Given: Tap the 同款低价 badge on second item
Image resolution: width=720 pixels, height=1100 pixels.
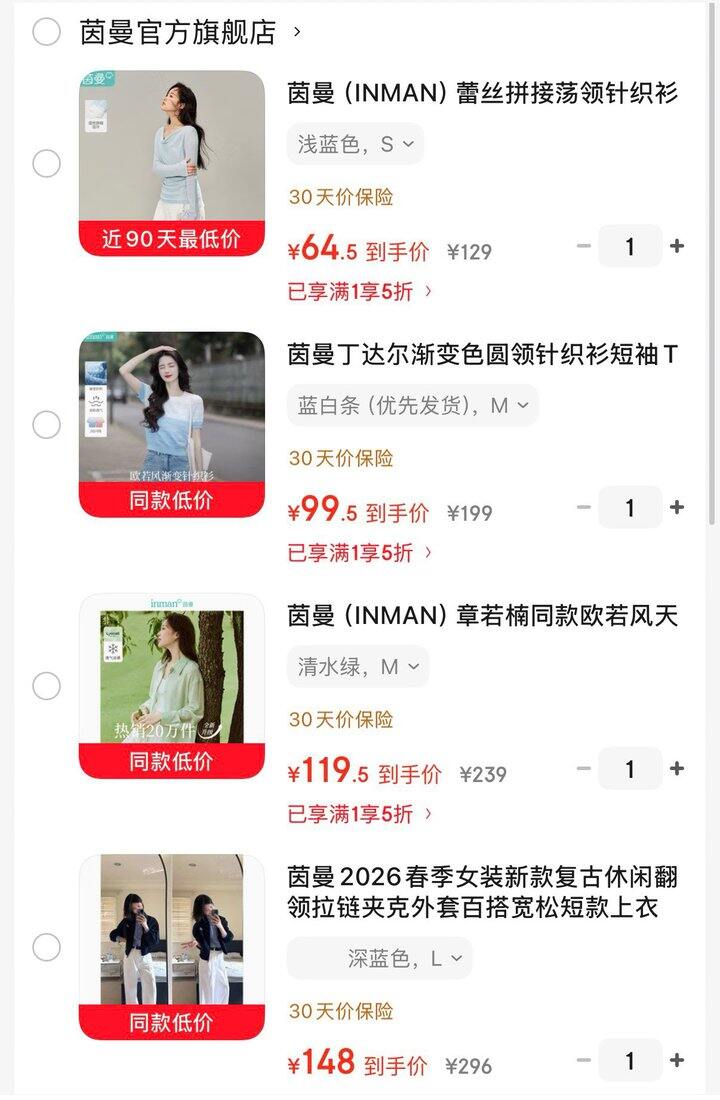Looking at the screenshot, I should [x=171, y=501].
